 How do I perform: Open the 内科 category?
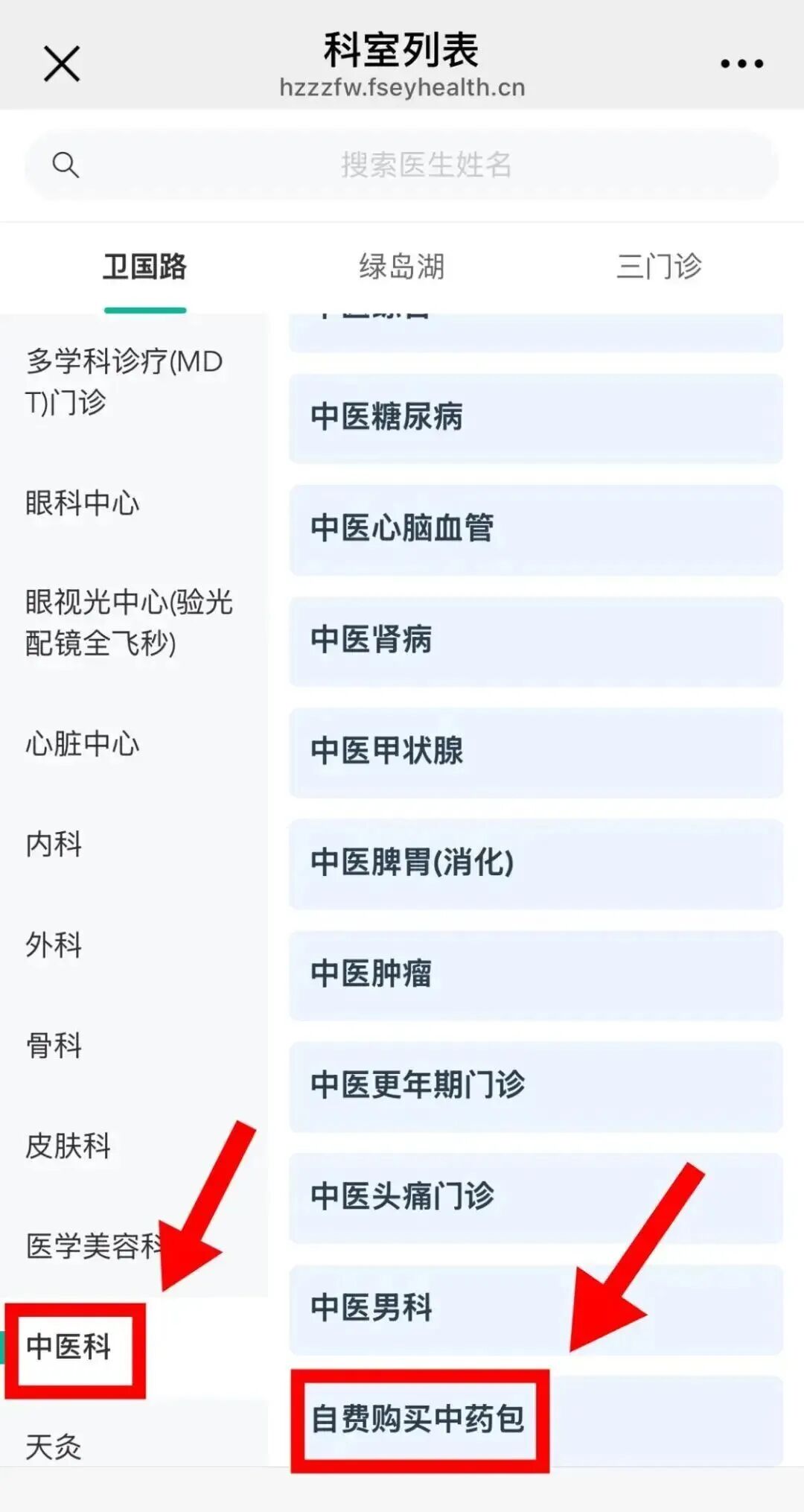pos(54,845)
